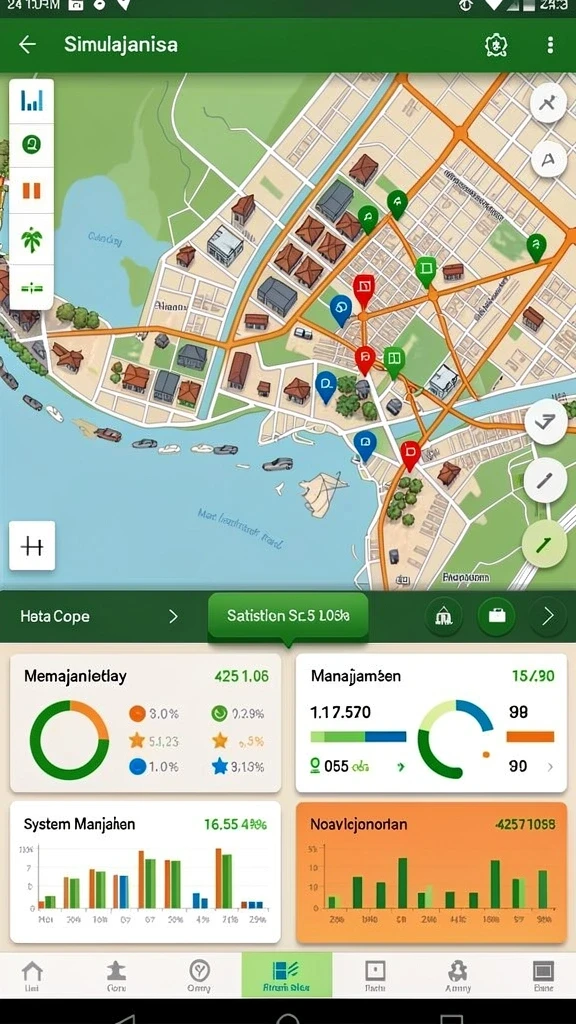Open the Memajanletlay donut chart card

click(146, 723)
